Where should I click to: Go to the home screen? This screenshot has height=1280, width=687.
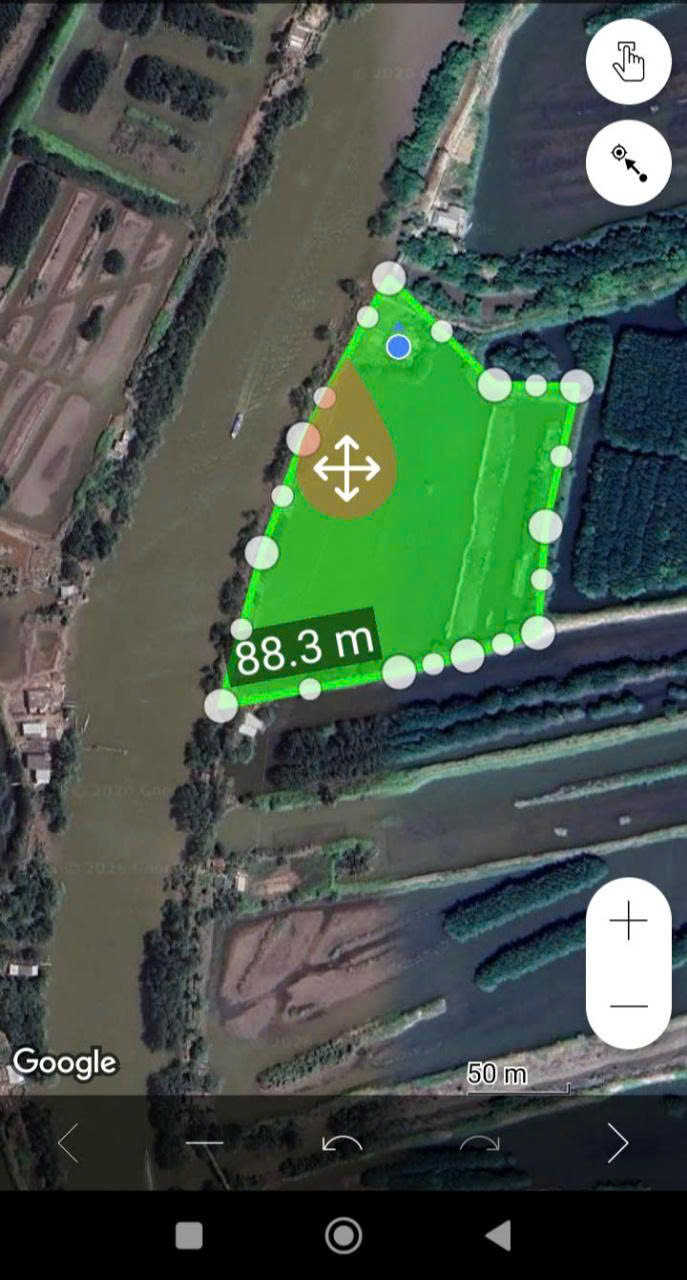[x=343, y=1236]
